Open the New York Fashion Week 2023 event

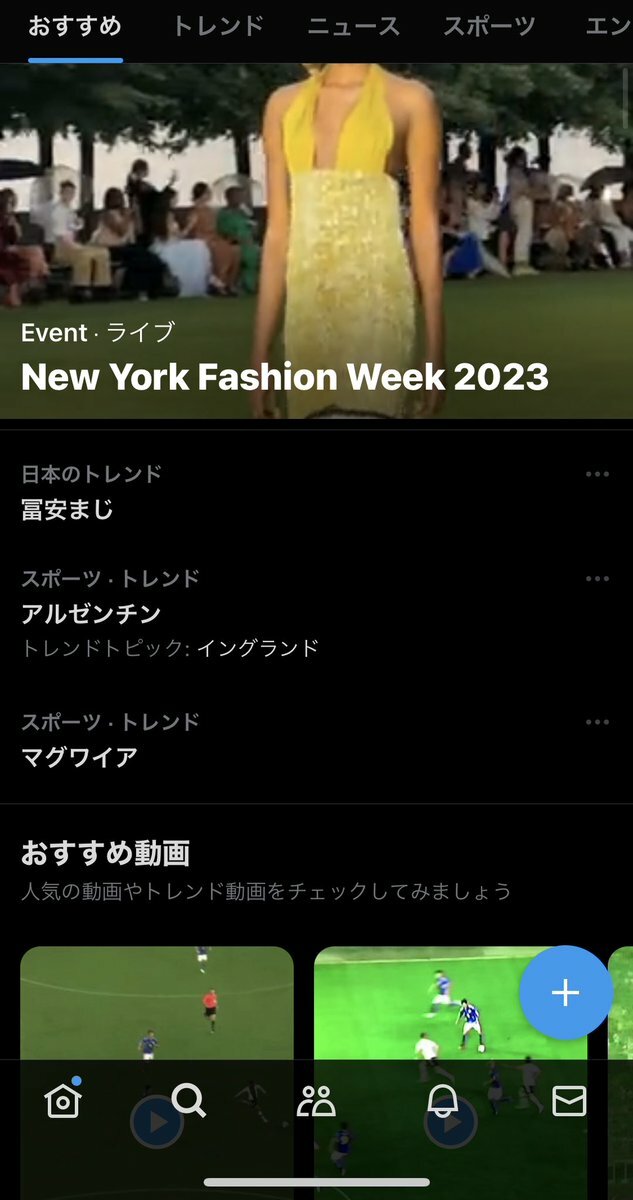point(285,376)
